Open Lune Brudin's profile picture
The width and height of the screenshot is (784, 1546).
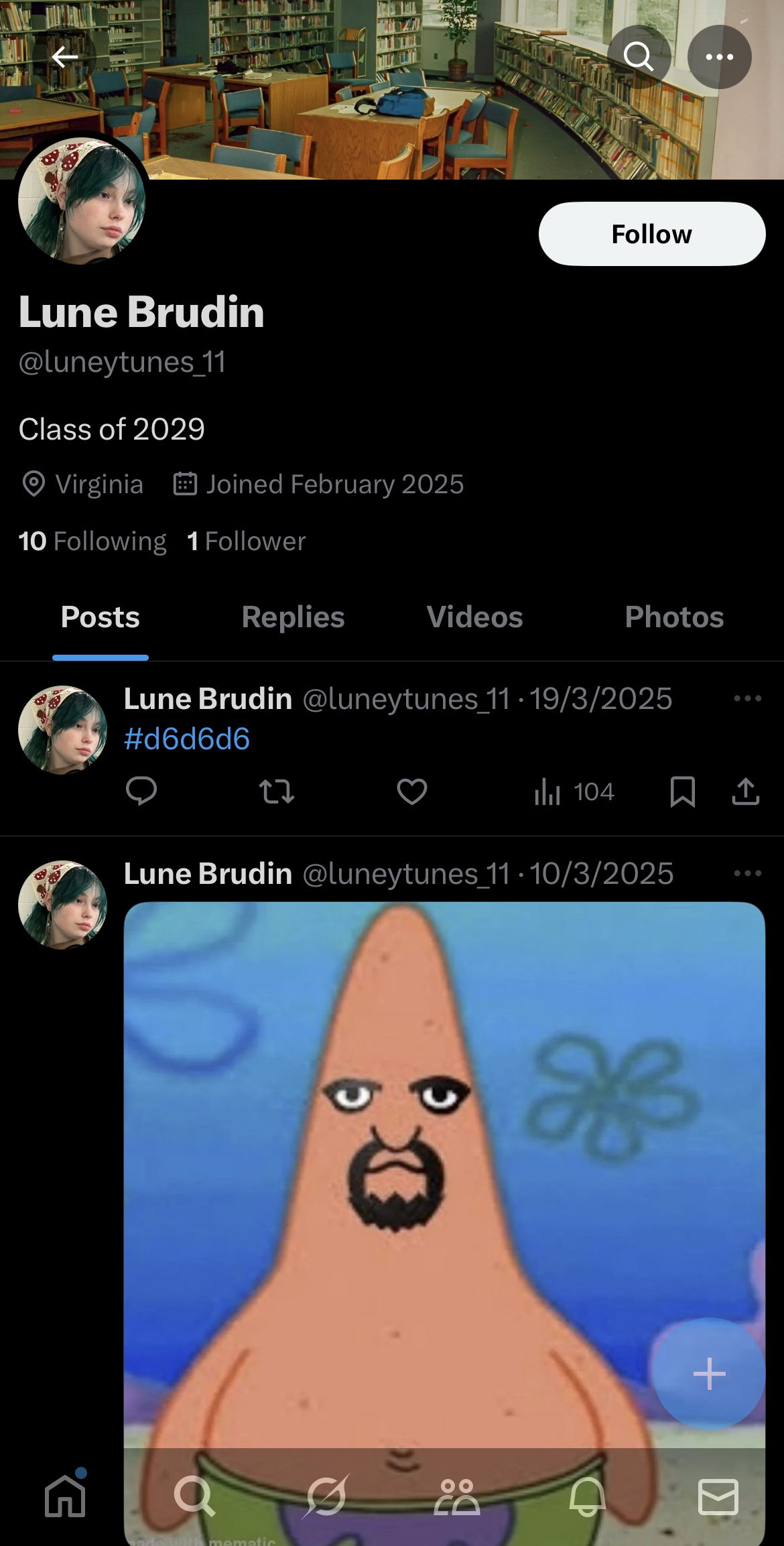coord(82,200)
